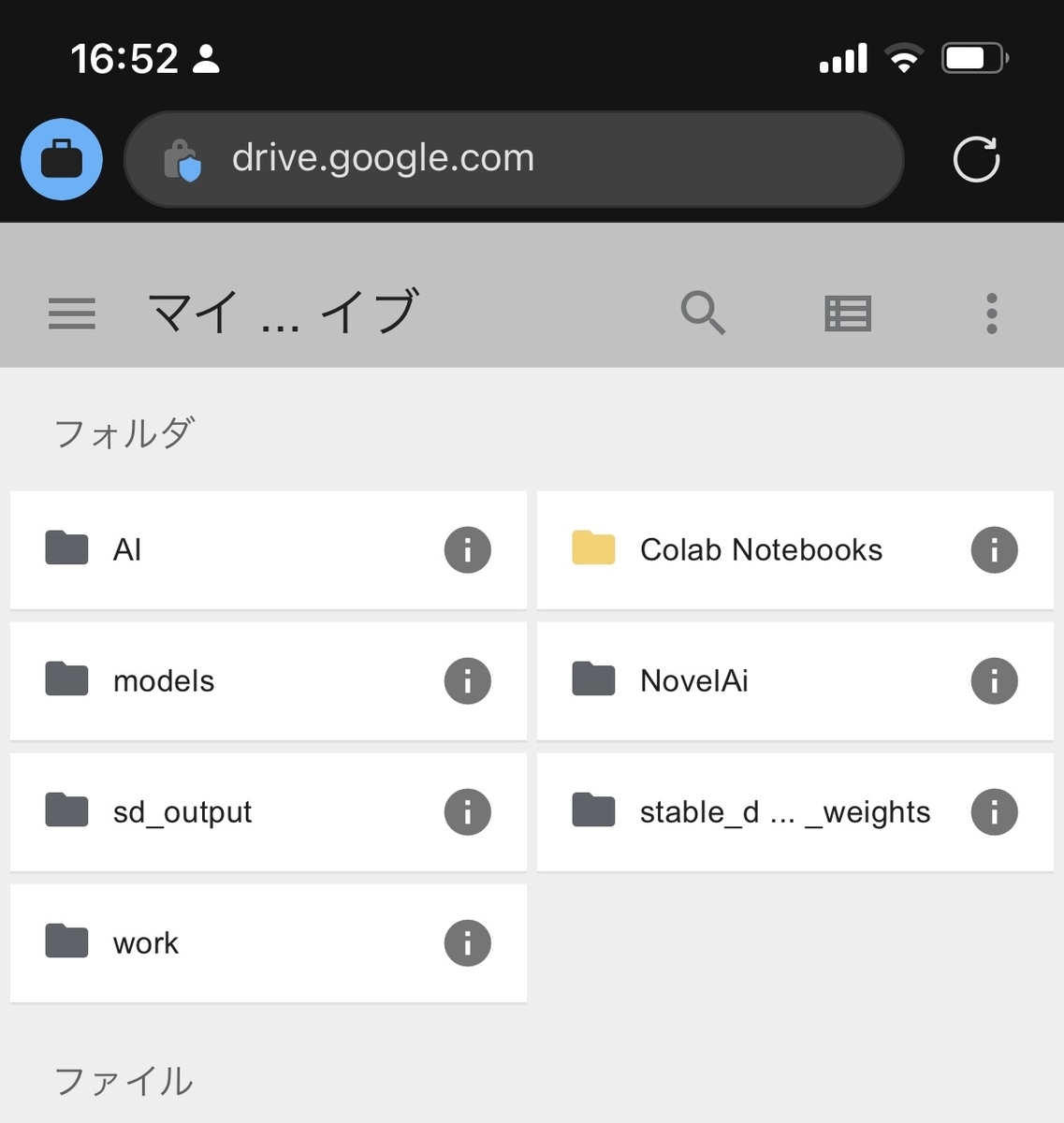Open the browser tab switcher icon
The height and width of the screenshot is (1123, 1064).
(x=60, y=159)
